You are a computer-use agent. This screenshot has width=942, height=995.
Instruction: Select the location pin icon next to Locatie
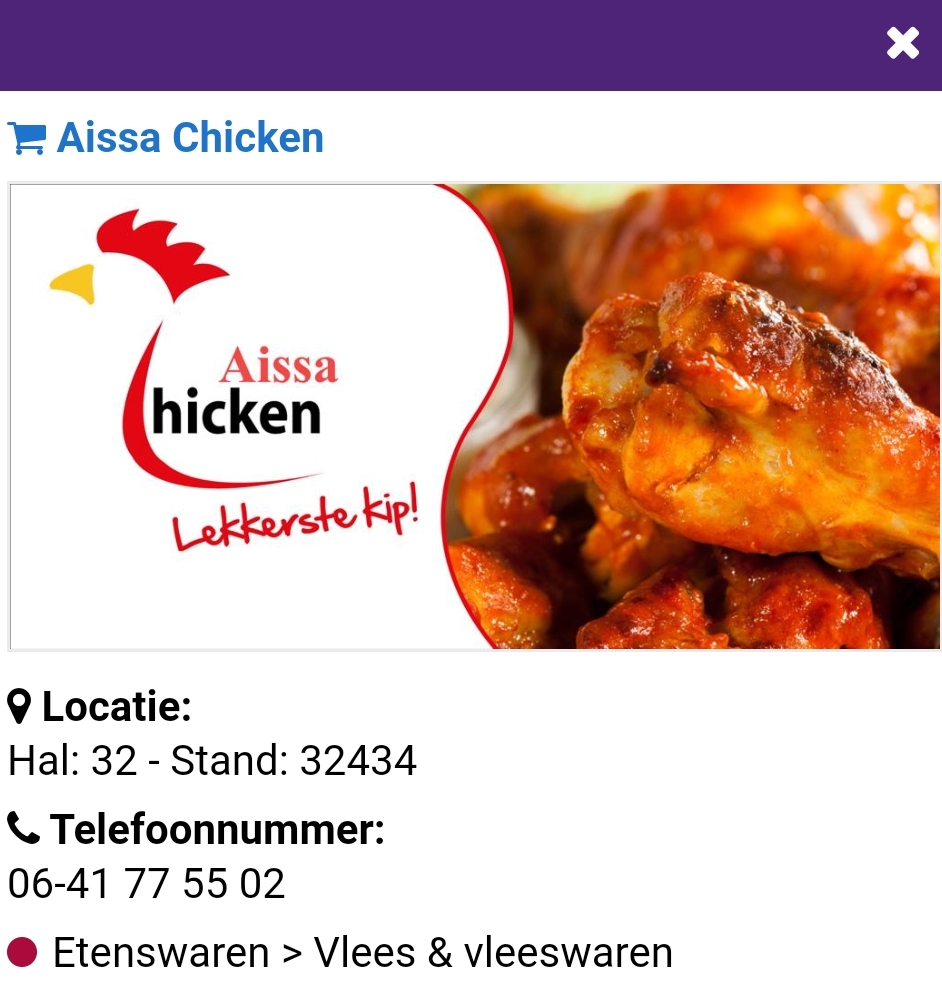point(17,706)
